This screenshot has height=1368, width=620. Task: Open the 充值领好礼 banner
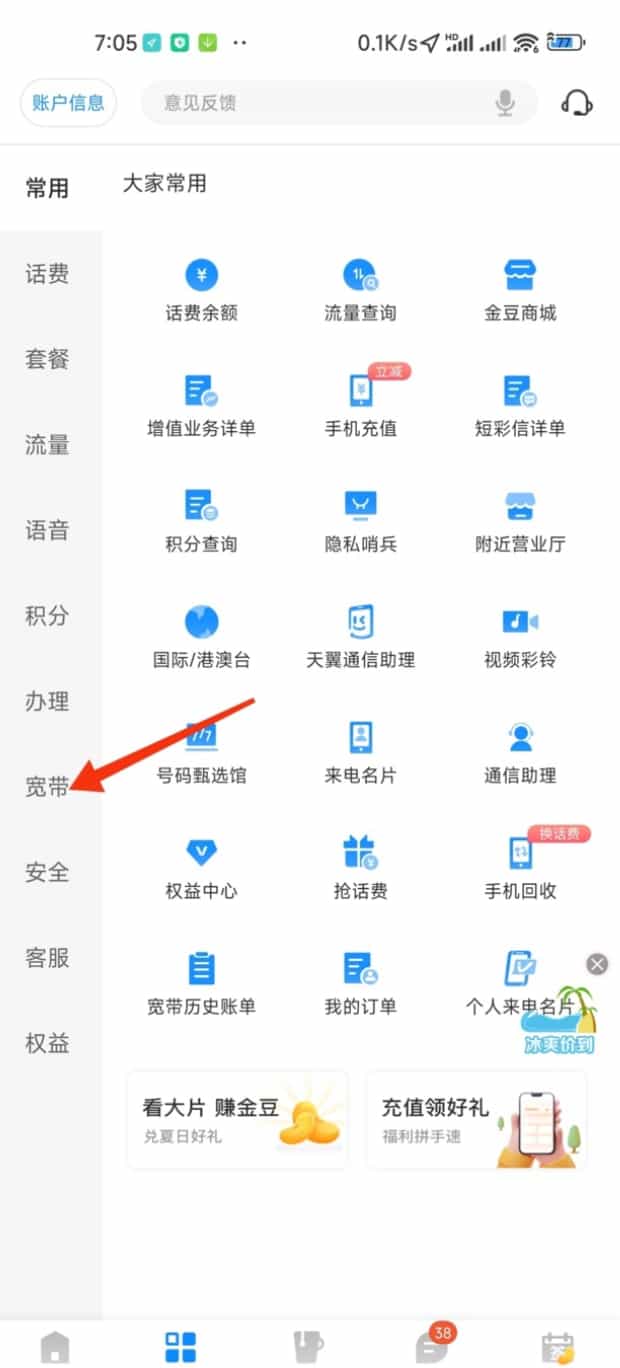click(x=476, y=1119)
